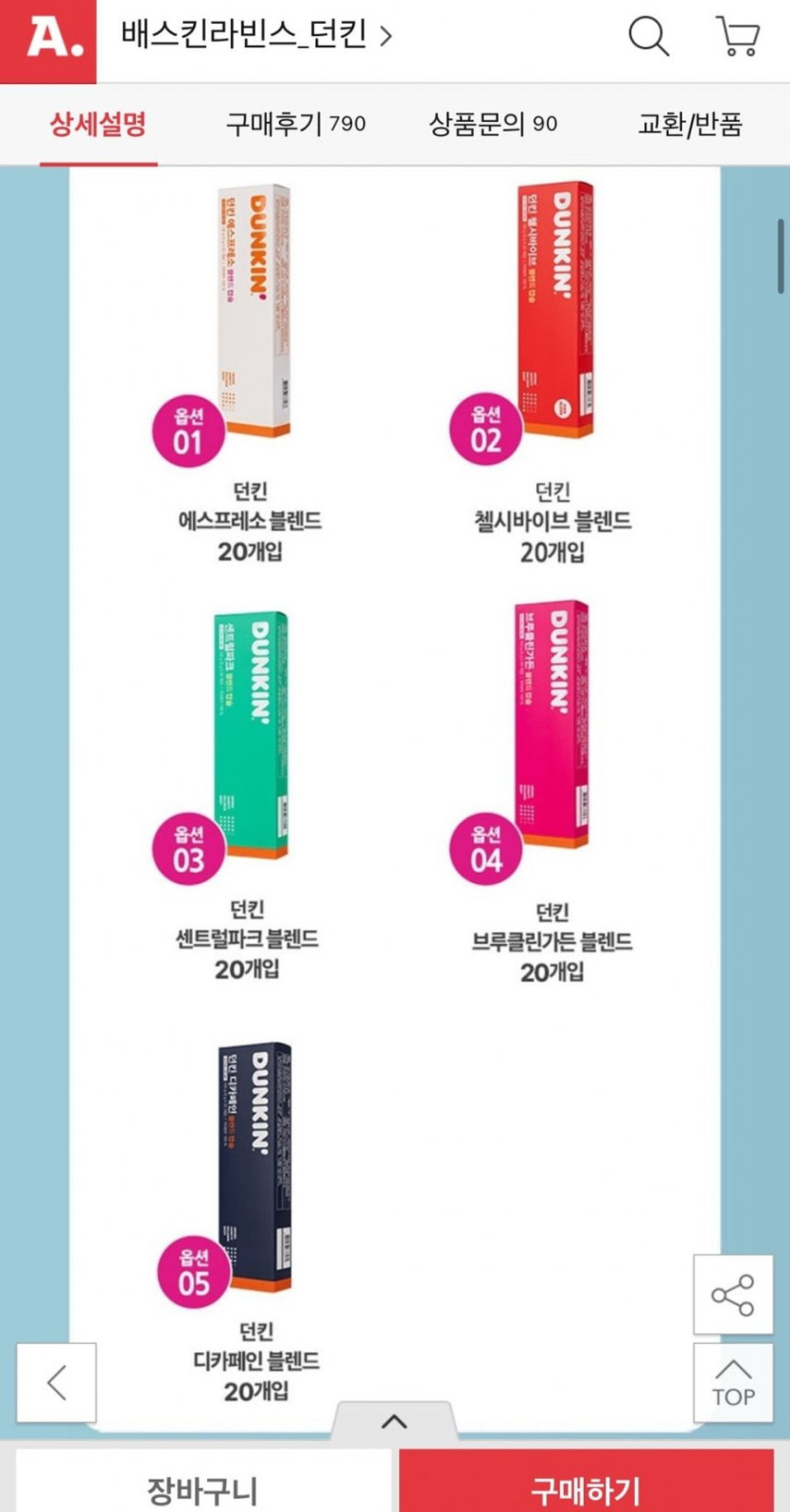Expand the purchase options panel chevron

point(394,1421)
